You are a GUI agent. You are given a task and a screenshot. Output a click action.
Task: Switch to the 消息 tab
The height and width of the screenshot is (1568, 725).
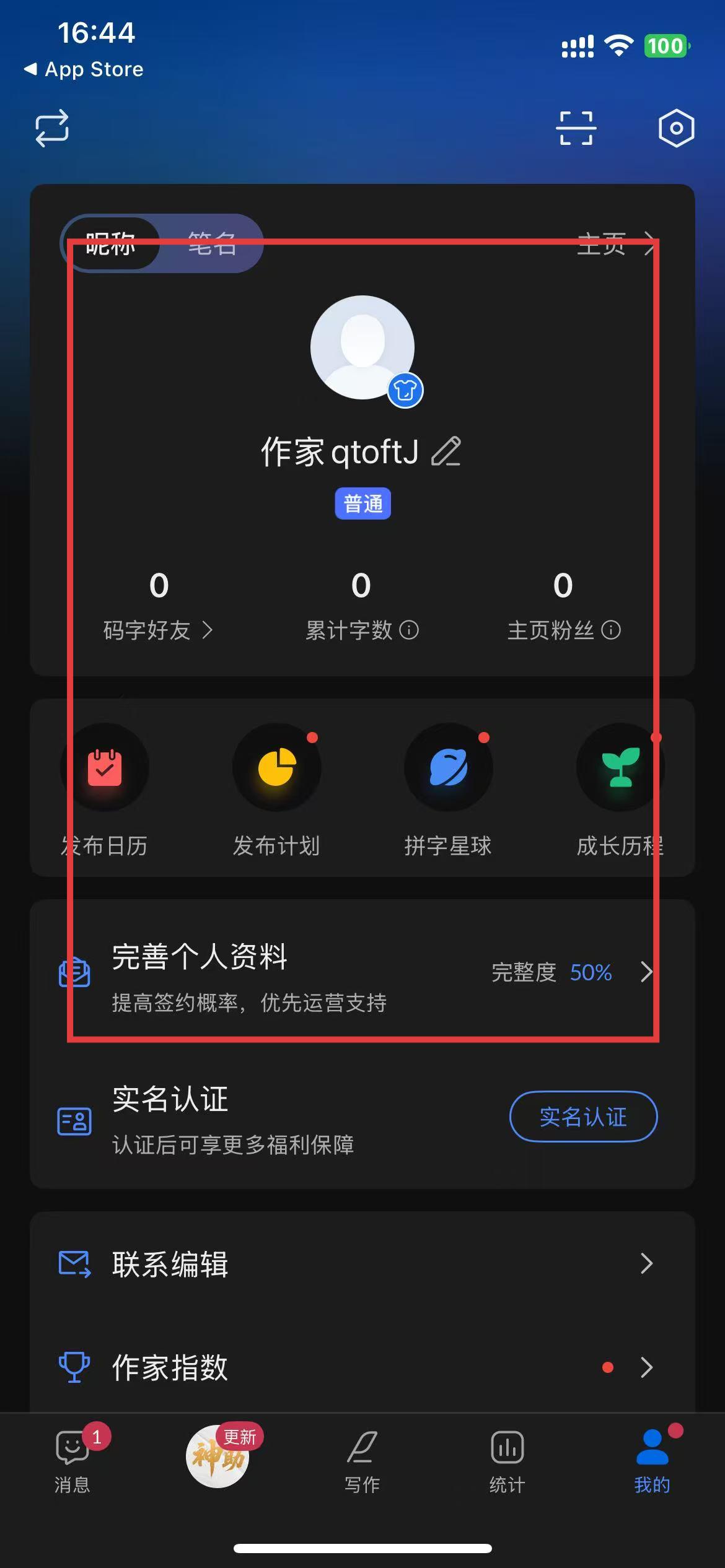pos(73,1458)
